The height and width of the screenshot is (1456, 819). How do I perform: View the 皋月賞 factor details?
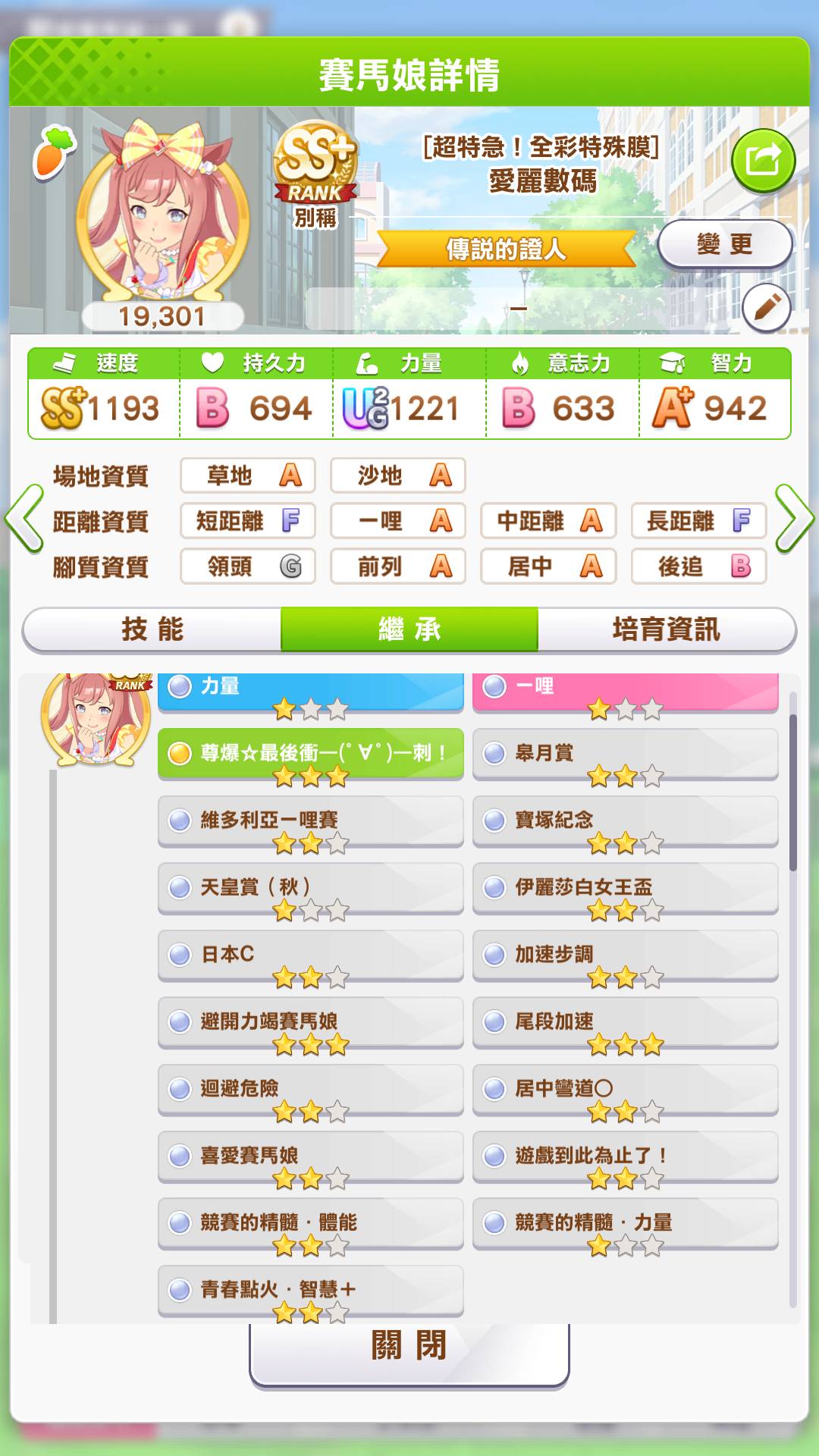[626, 754]
